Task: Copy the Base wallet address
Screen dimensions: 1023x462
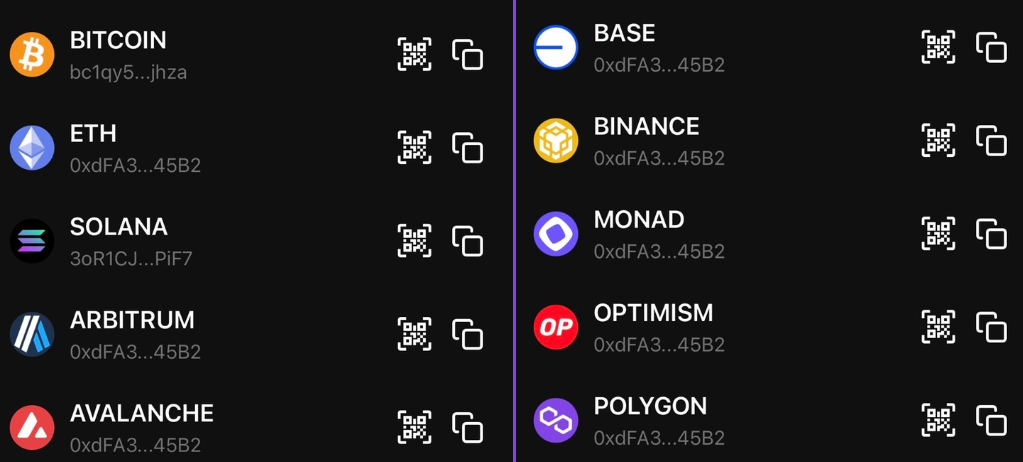Action: tap(991, 47)
